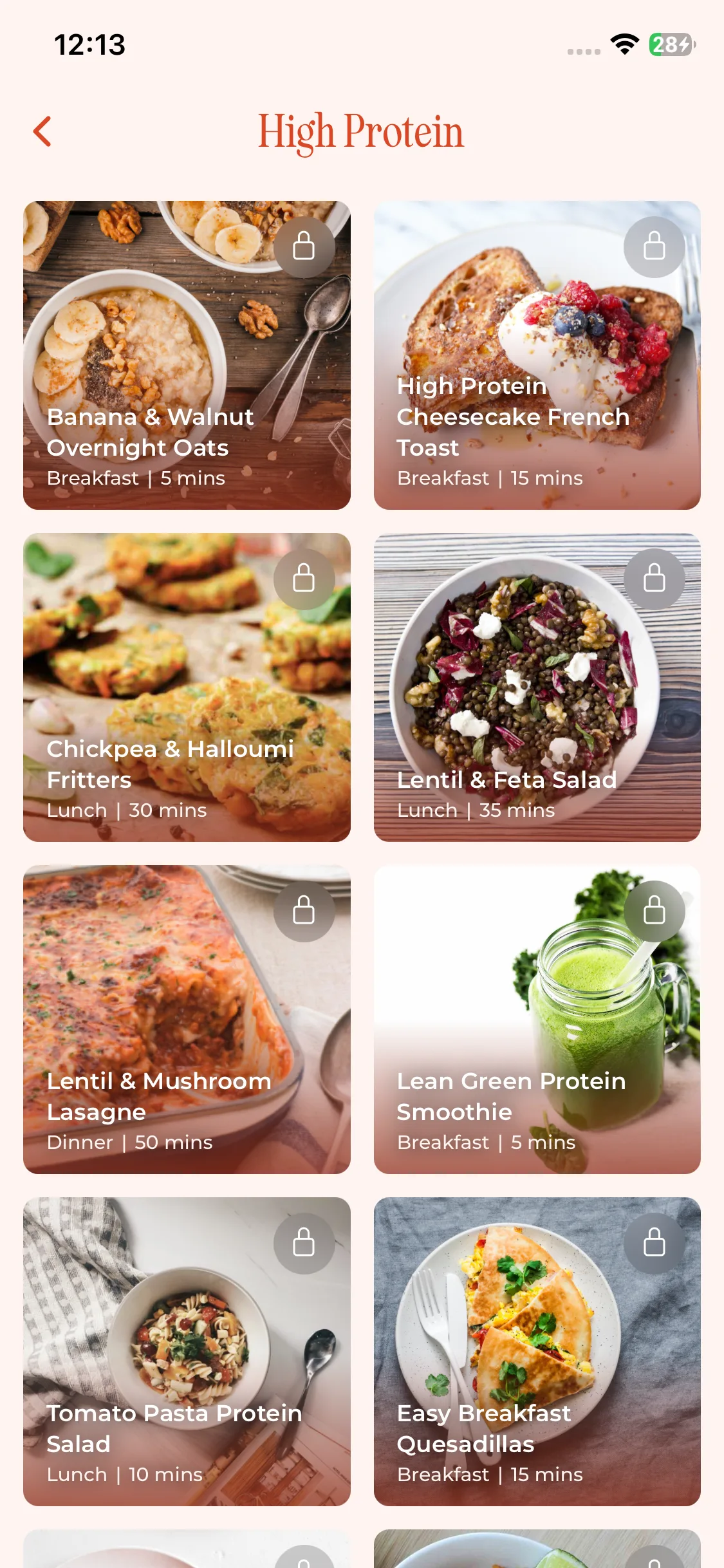Tap lock icon on Cheesecake French Toast

point(654,247)
